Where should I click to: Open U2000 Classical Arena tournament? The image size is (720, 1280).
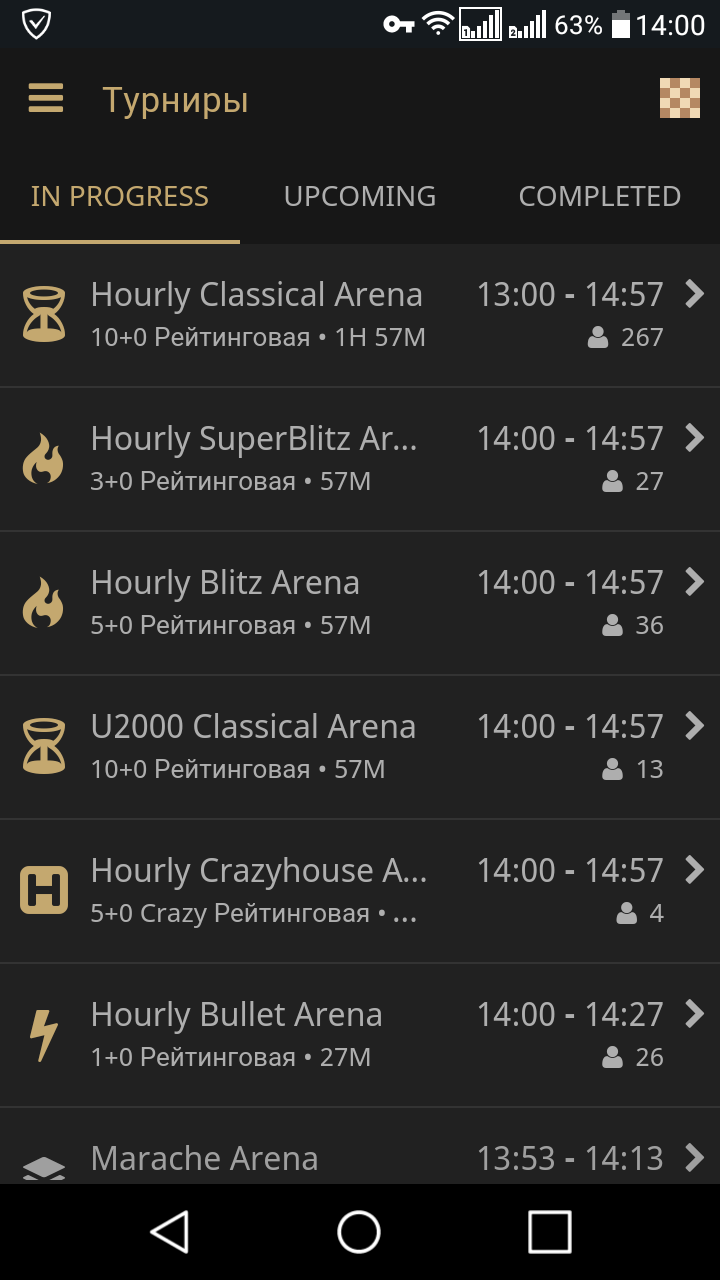point(360,748)
